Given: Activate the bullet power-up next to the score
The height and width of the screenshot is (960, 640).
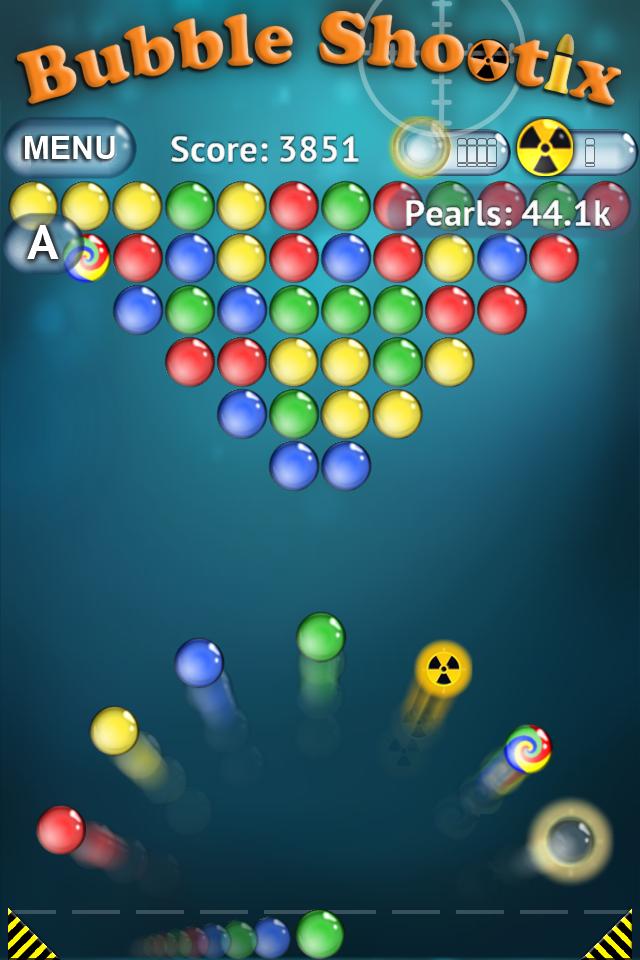Looking at the screenshot, I should 452,151.
